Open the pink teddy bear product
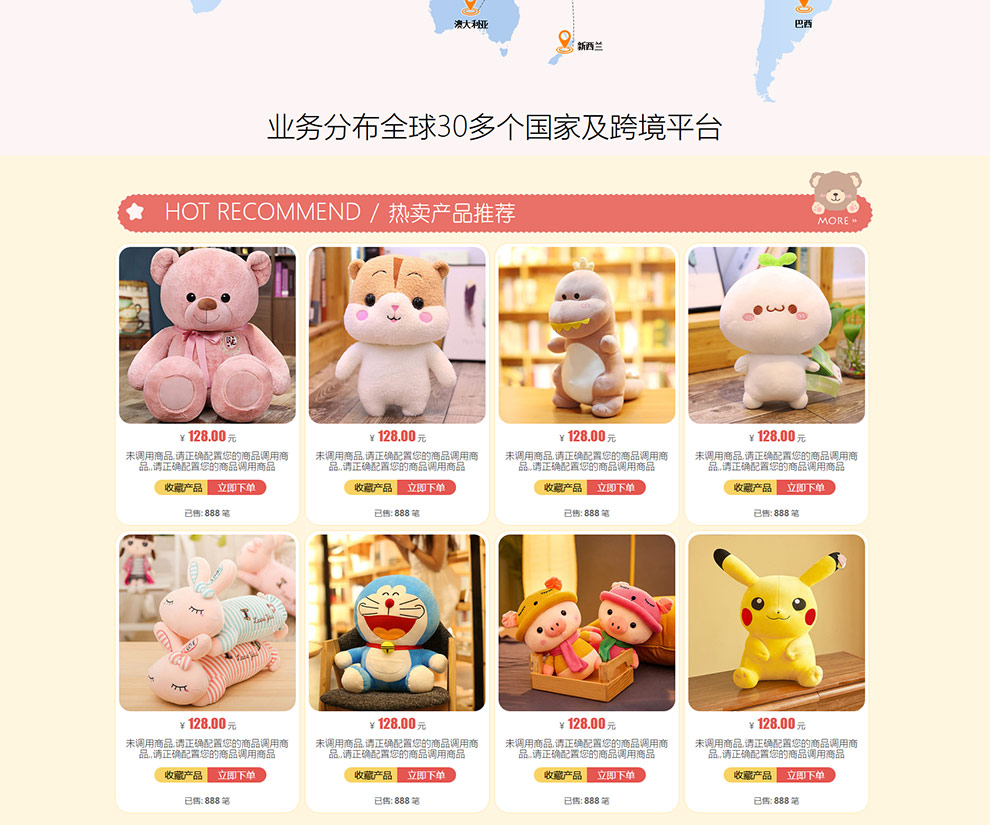The height and width of the screenshot is (825, 990). point(207,335)
